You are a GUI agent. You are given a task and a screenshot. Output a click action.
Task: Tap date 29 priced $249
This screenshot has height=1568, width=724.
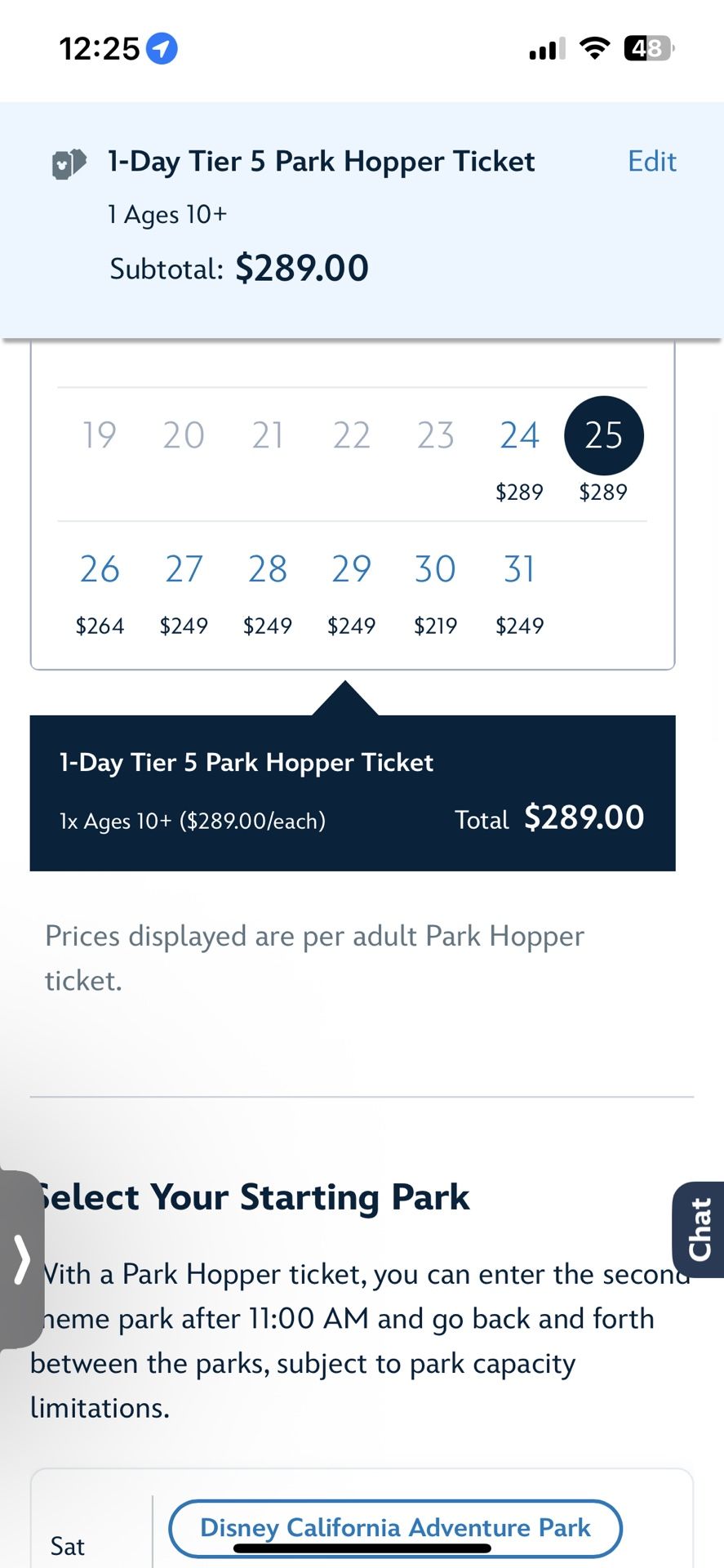pos(351,569)
